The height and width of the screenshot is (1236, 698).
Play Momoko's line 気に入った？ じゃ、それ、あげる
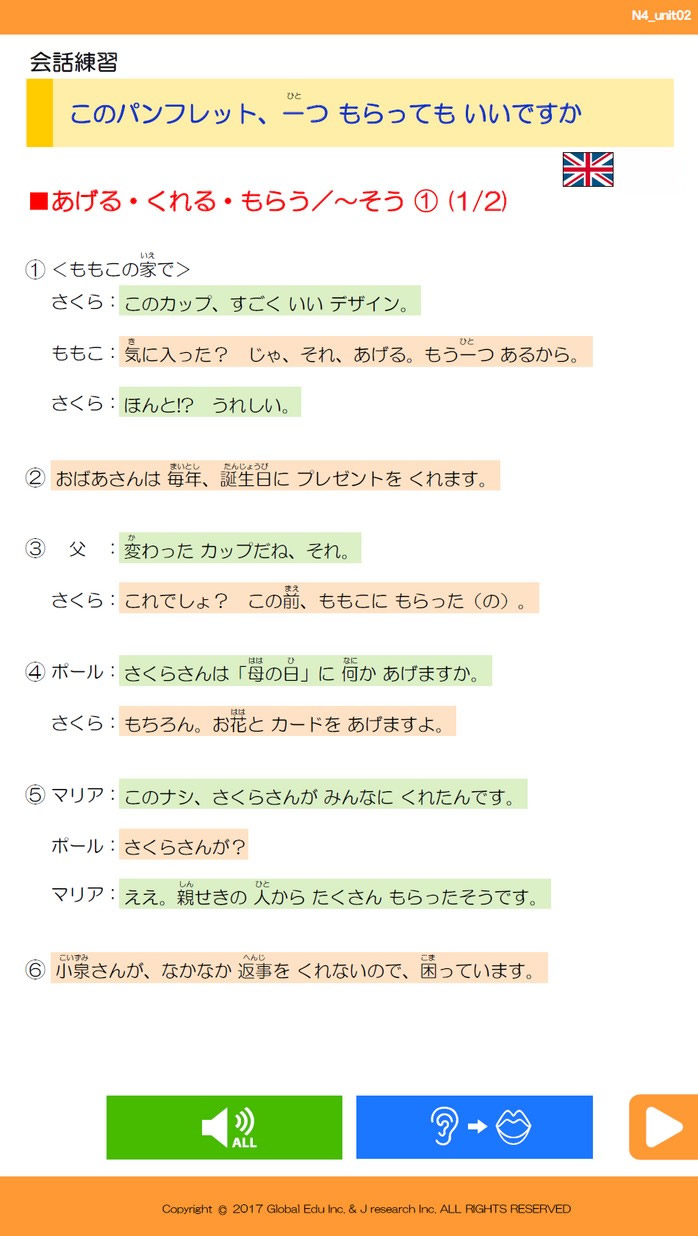click(355, 353)
